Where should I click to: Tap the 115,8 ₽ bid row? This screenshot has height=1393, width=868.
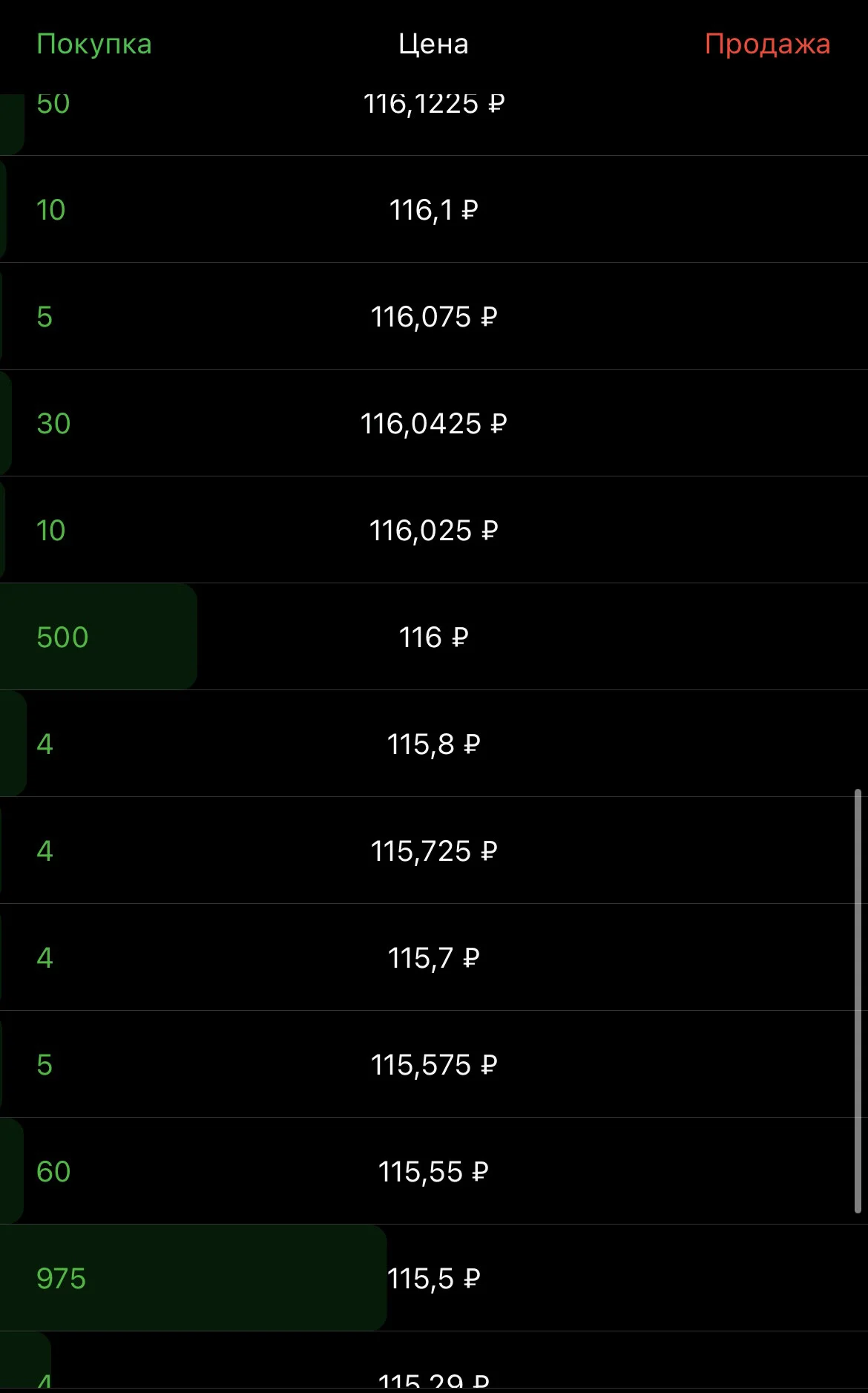[434, 744]
